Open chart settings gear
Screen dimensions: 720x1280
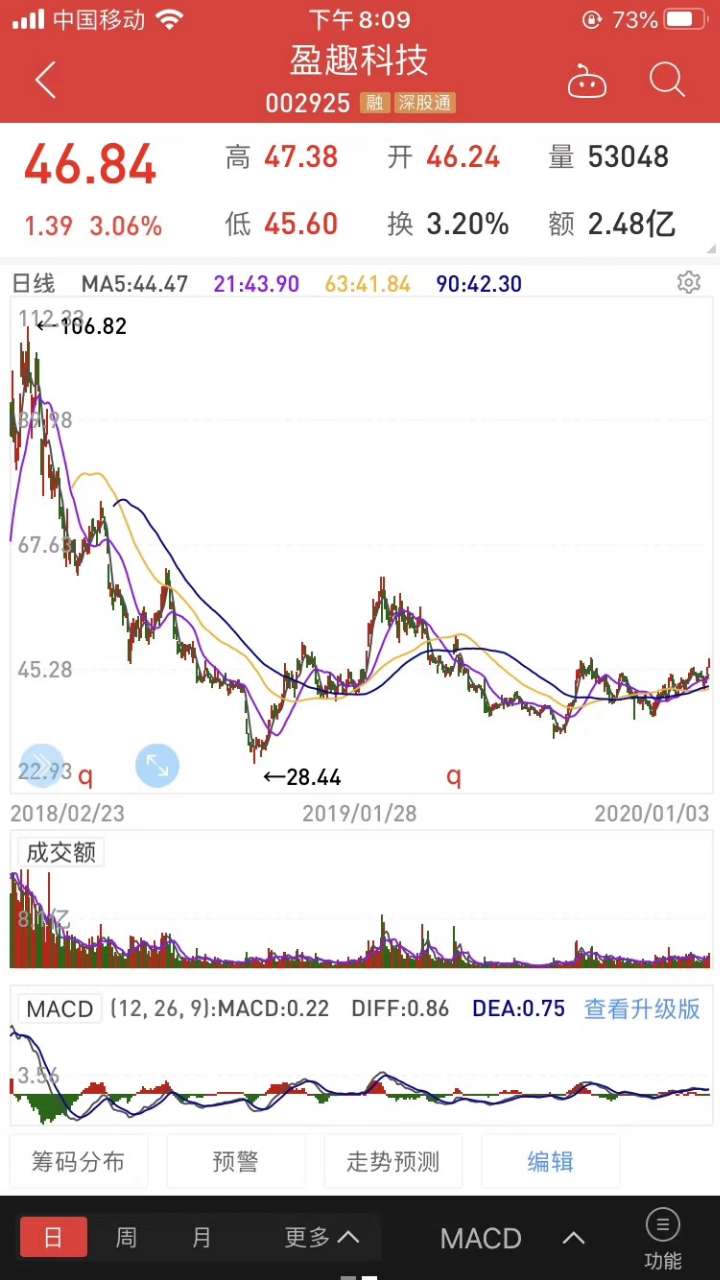coord(689,283)
